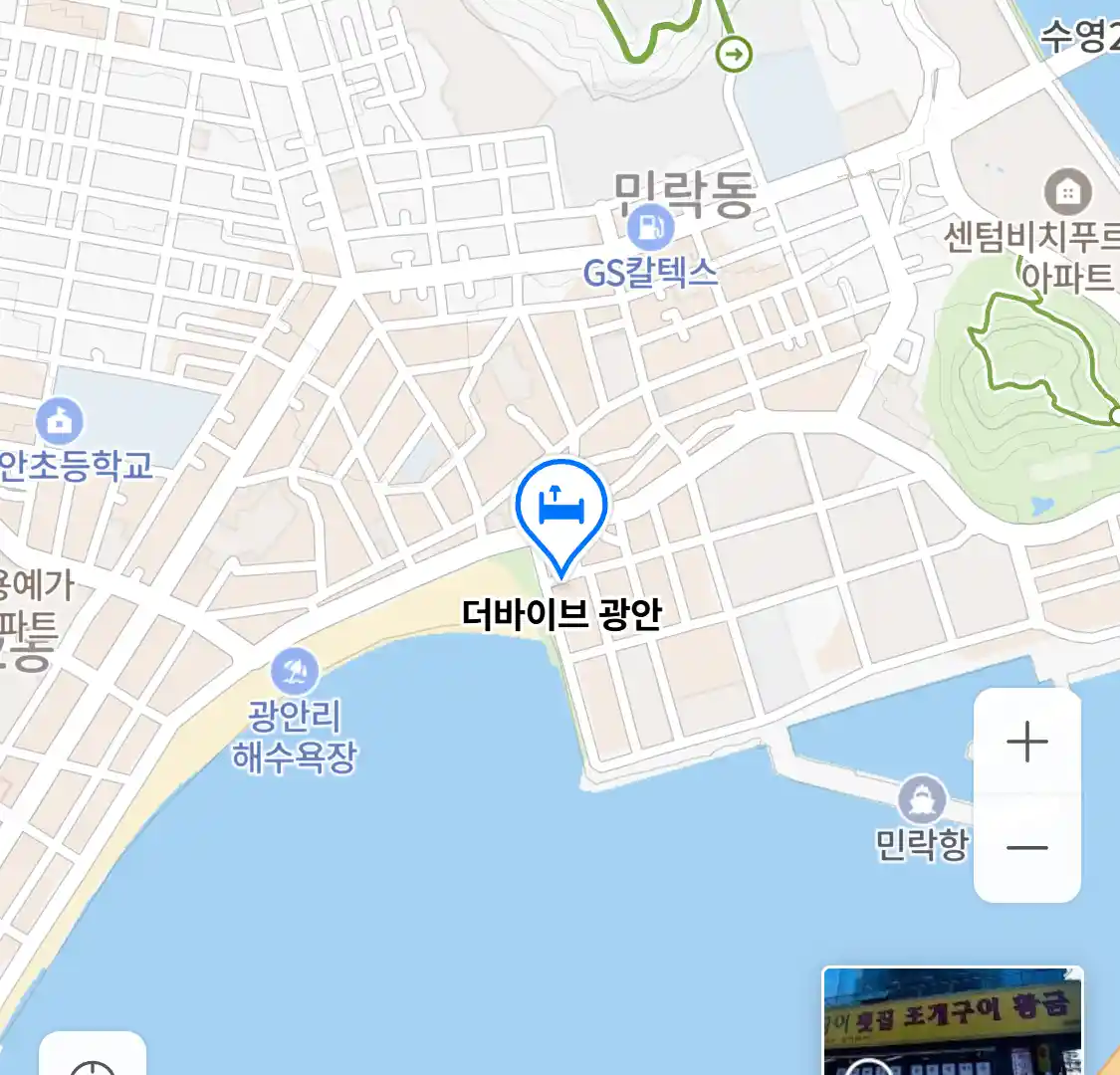
Task: Zoom in on the map
Action: tap(1026, 743)
